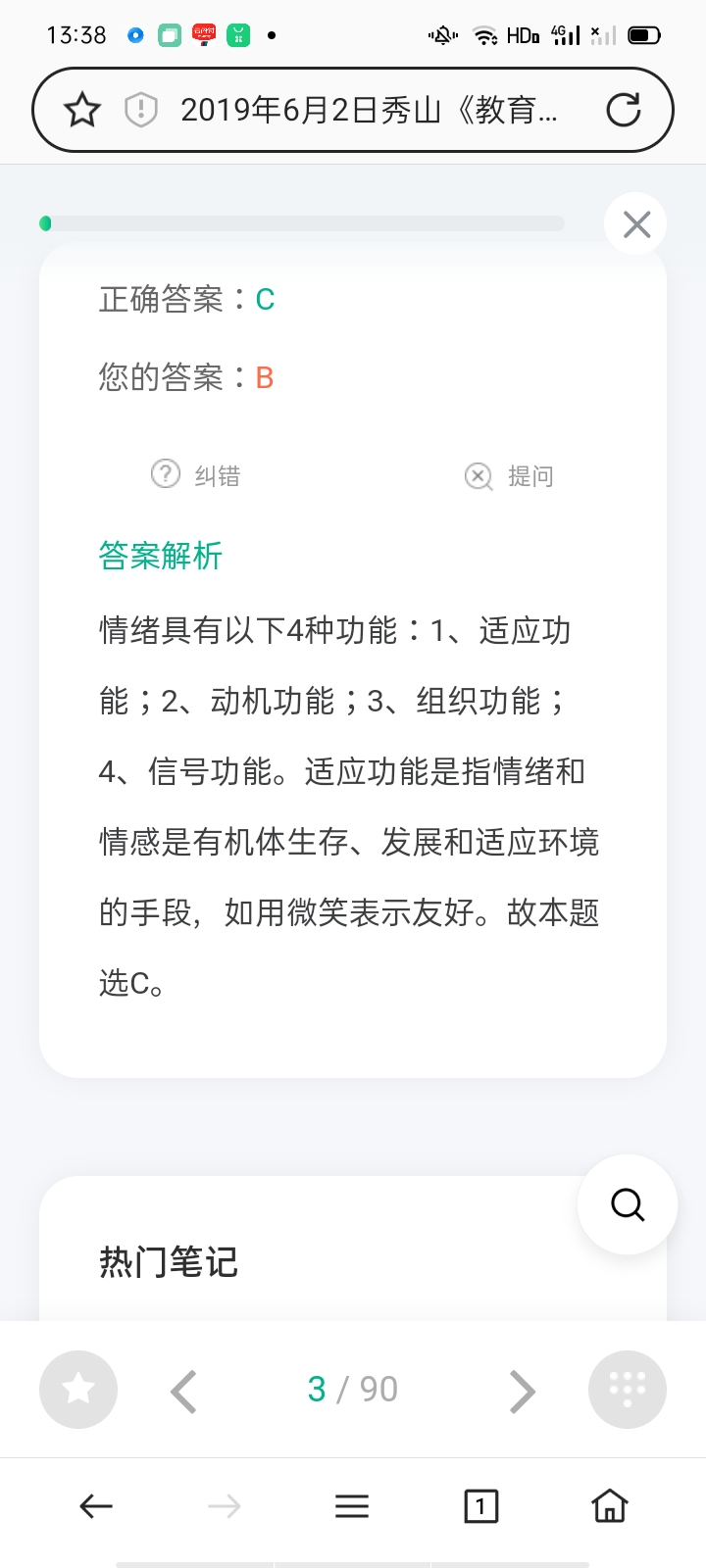Go to the next question
Viewport: 706px width, 1568px height.
pos(522,1391)
